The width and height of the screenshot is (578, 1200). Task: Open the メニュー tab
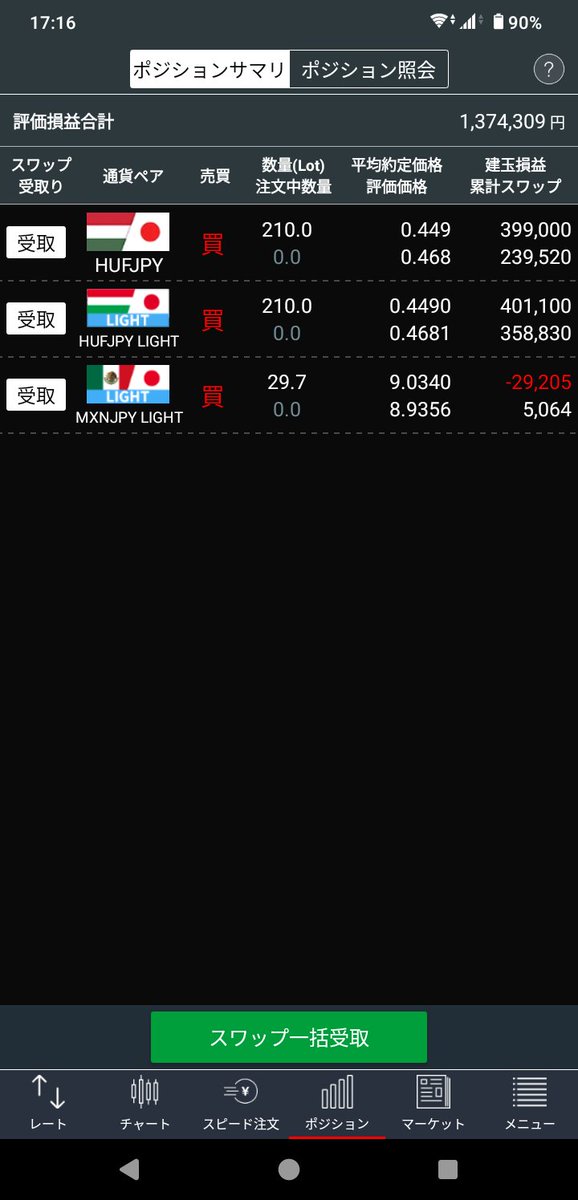point(529,1103)
